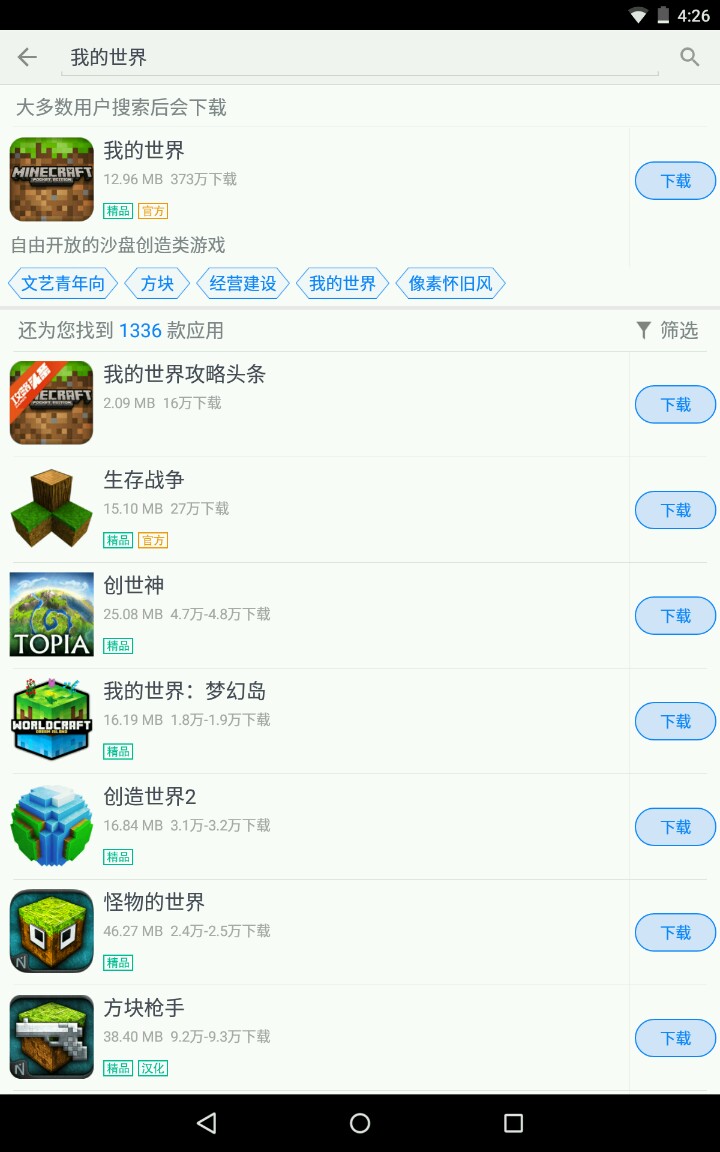Open the 生存战争 app details
Image resolution: width=720 pixels, height=1152 pixels.
click(300, 510)
